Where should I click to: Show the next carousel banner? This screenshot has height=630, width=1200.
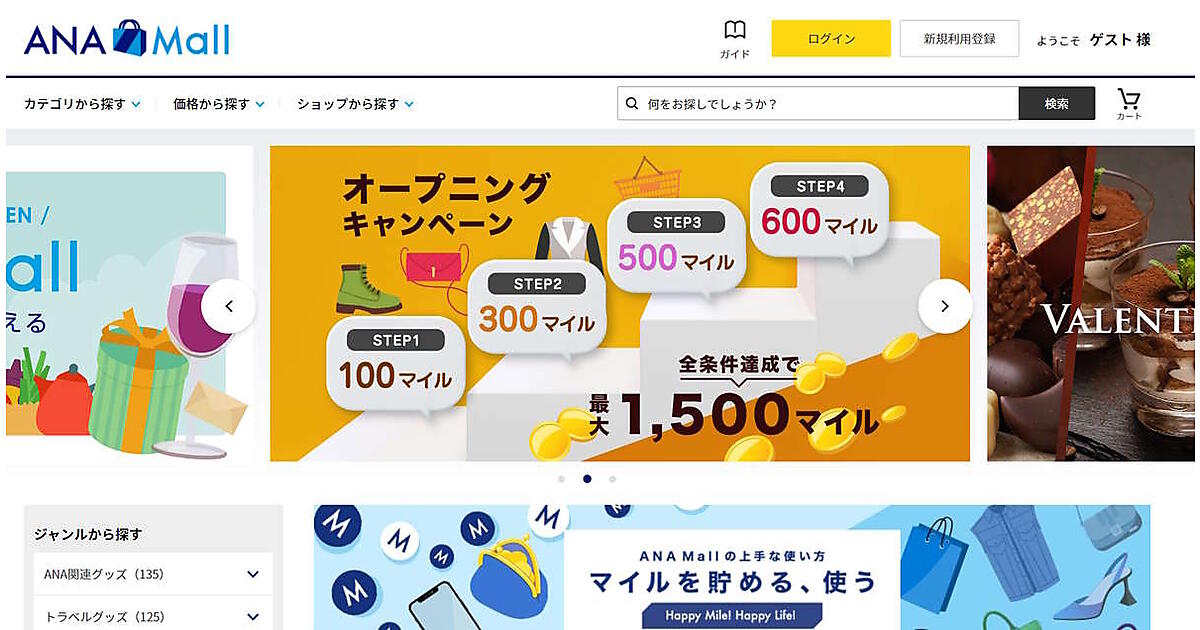944,306
